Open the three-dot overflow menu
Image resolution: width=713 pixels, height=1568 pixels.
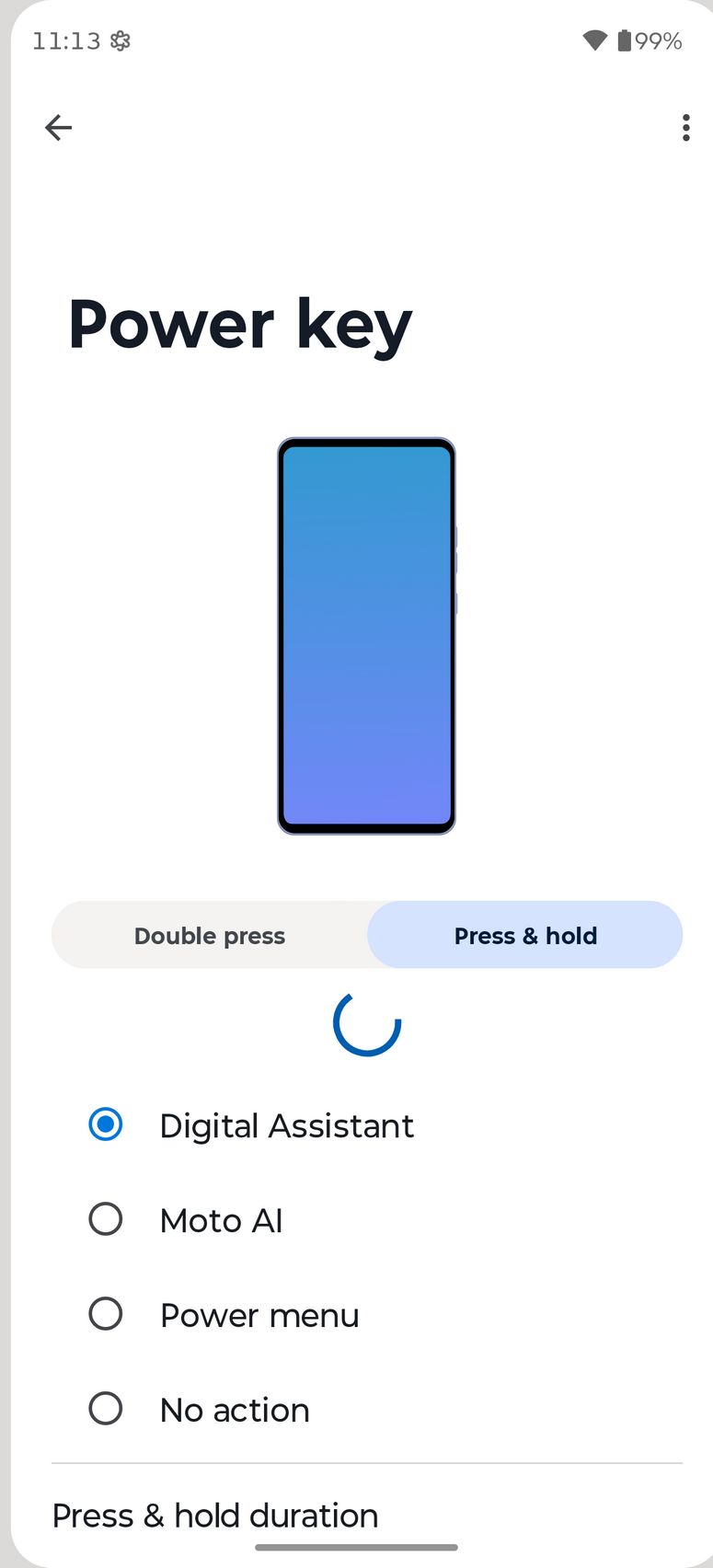click(685, 128)
